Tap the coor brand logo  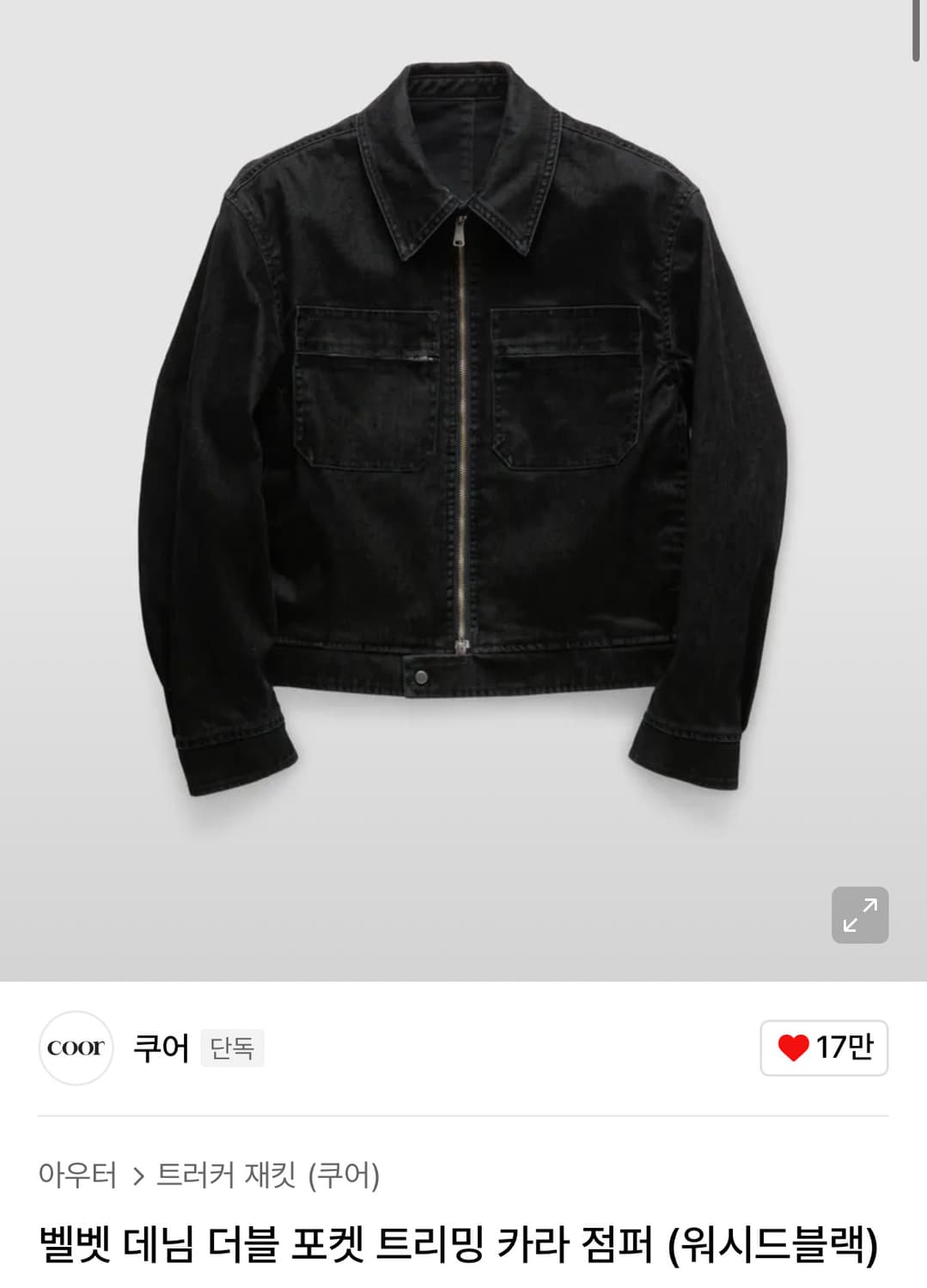76,1048
